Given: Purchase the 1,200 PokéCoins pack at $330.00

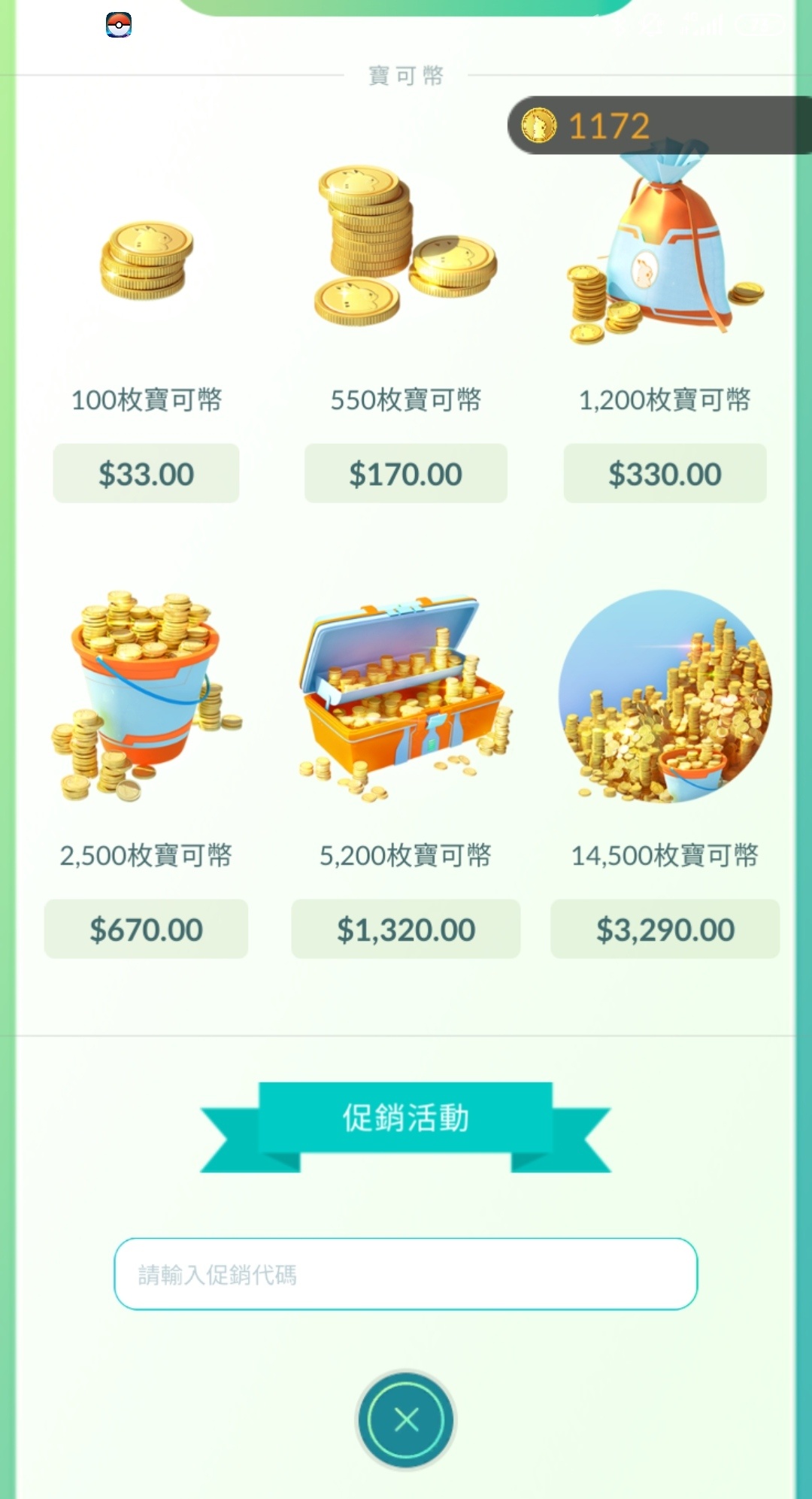Looking at the screenshot, I should click(x=665, y=473).
